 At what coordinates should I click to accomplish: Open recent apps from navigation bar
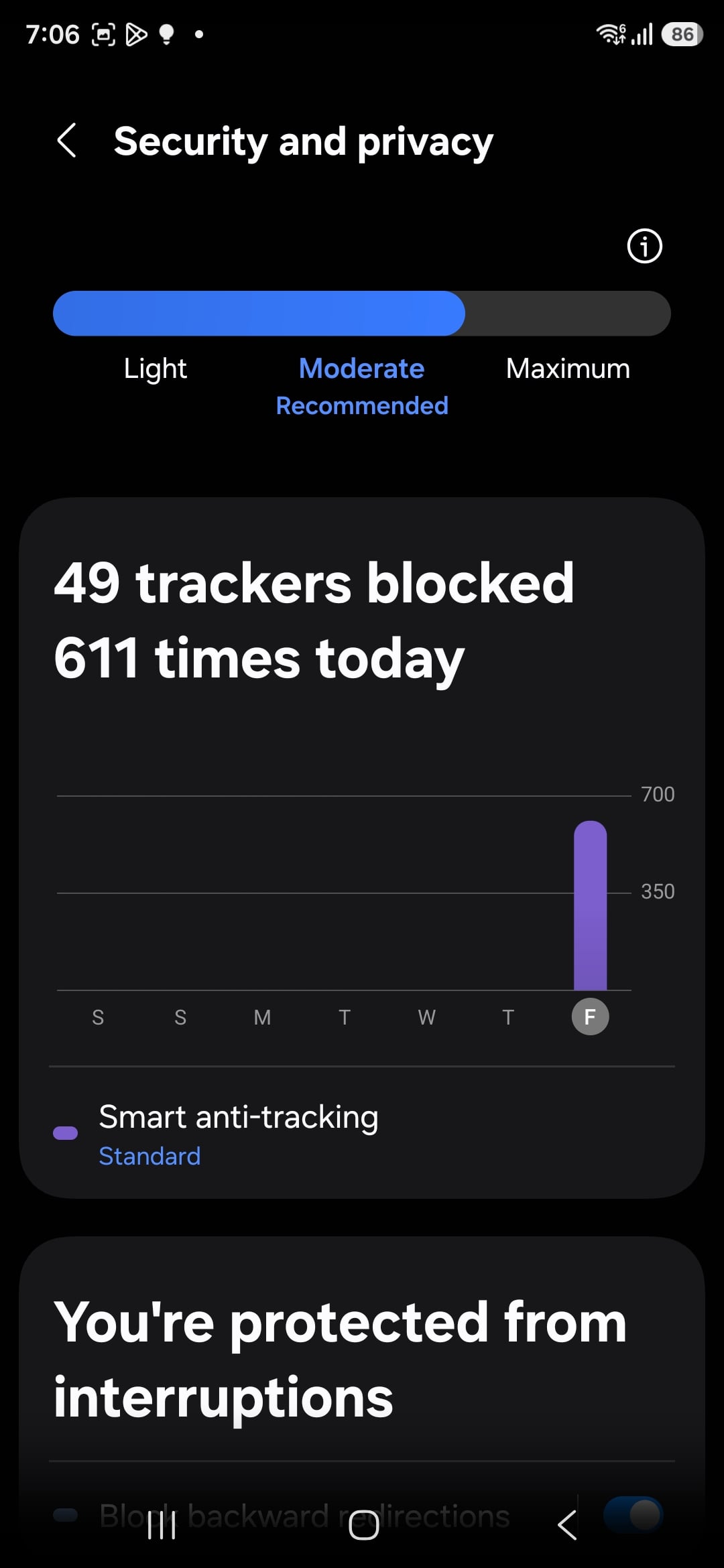click(162, 1525)
